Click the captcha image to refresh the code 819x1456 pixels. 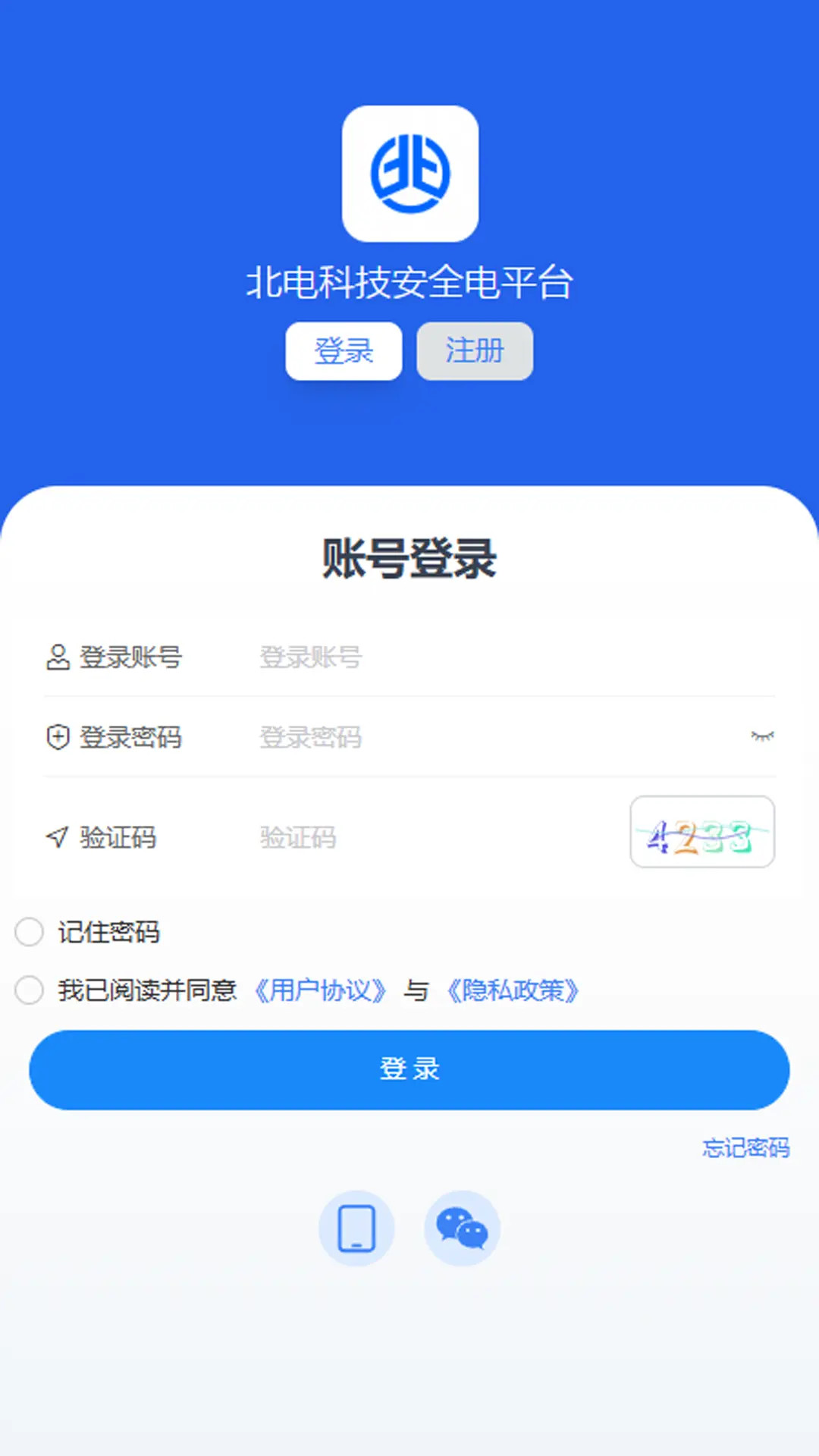pos(701,833)
